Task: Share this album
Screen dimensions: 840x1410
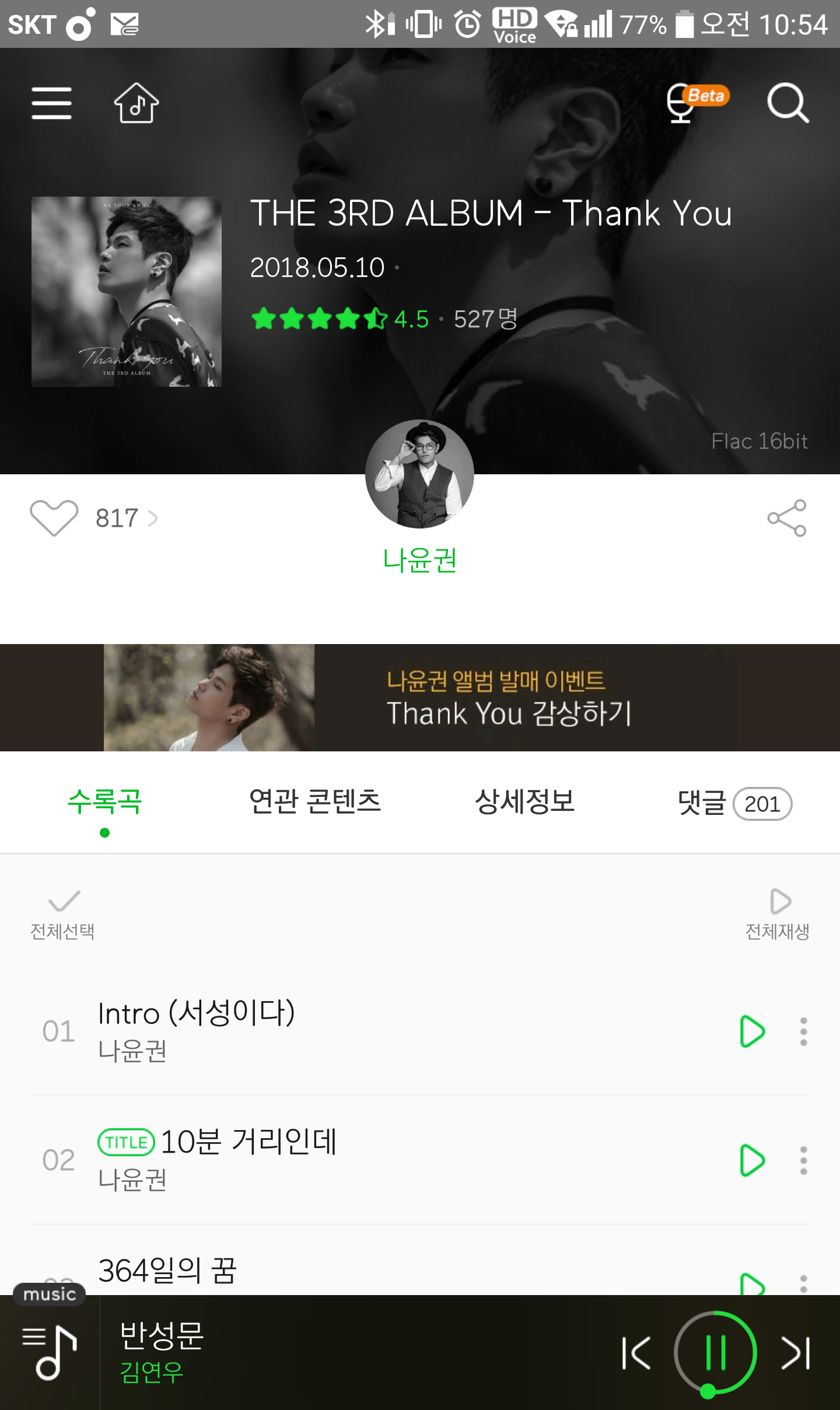Action: (787, 518)
